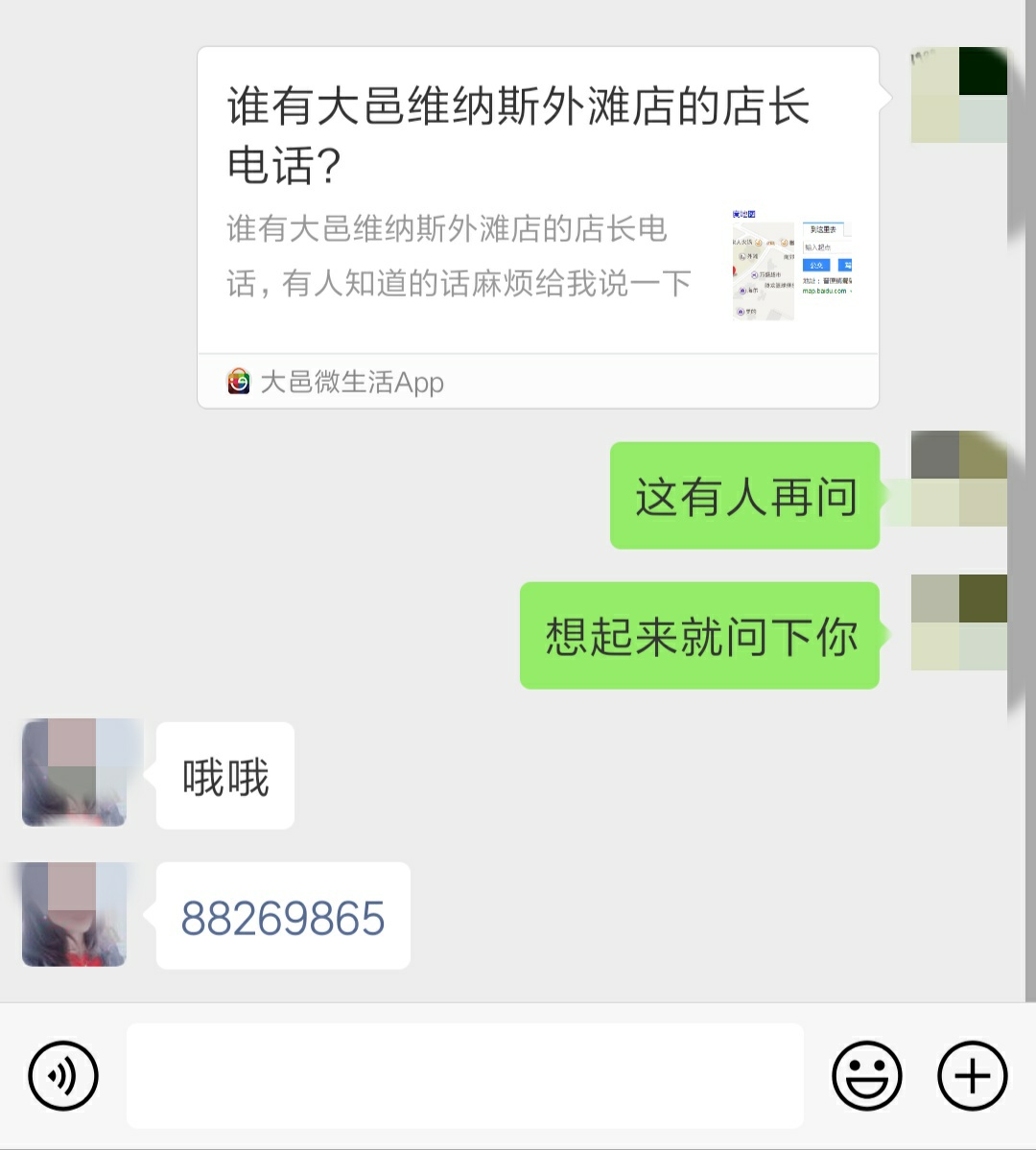Open the plus attachment menu

972,1075
